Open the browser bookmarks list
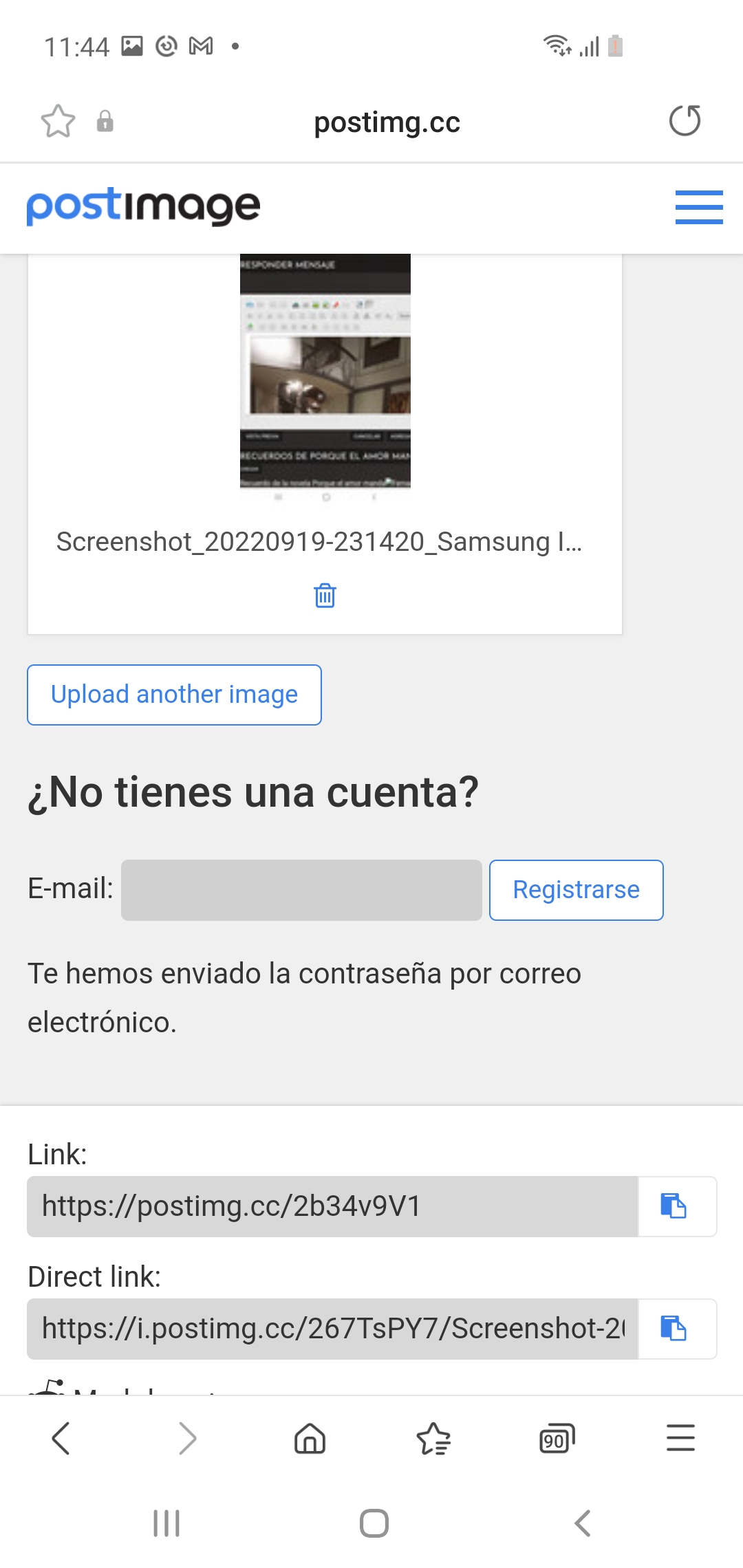 (x=433, y=1438)
